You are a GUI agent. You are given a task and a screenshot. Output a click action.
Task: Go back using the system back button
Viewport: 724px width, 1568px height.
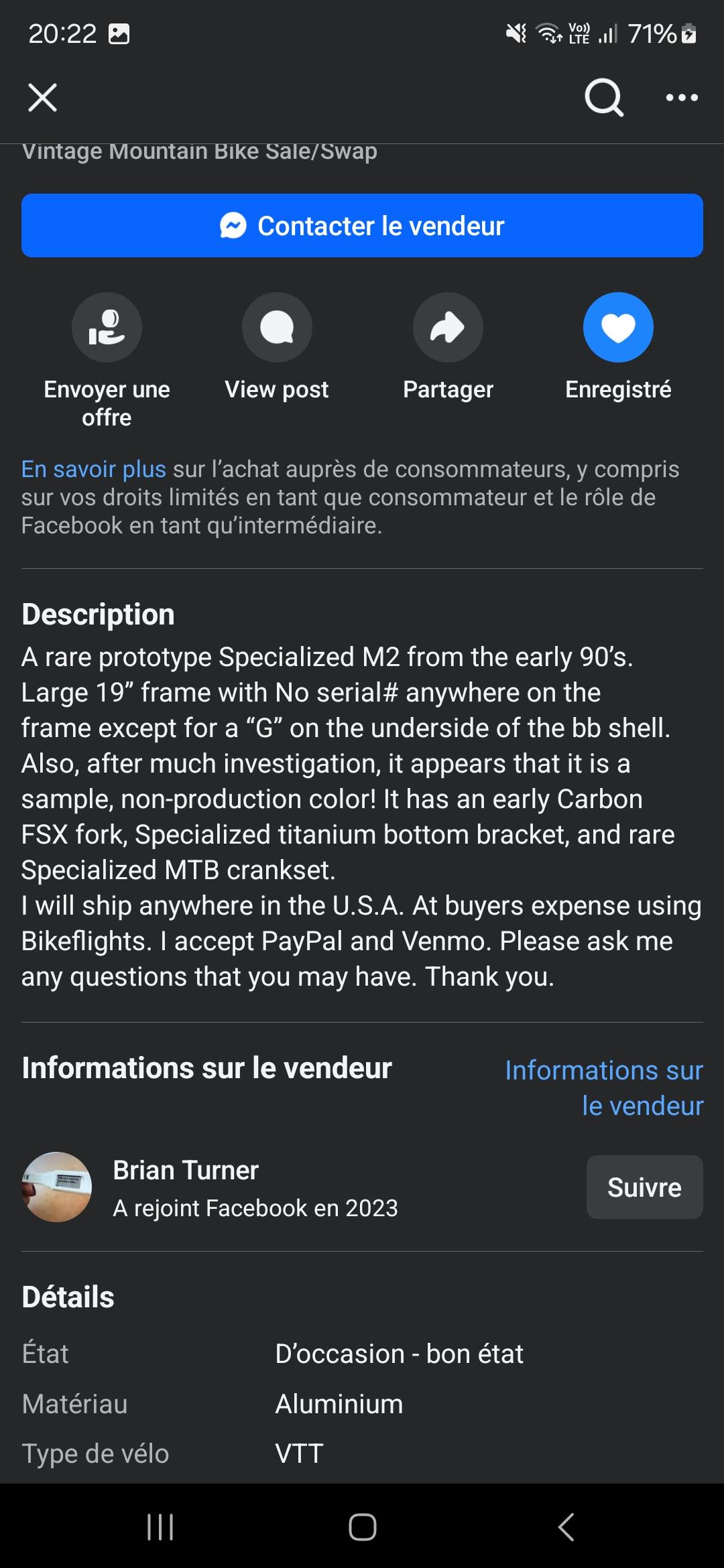coord(566,1527)
